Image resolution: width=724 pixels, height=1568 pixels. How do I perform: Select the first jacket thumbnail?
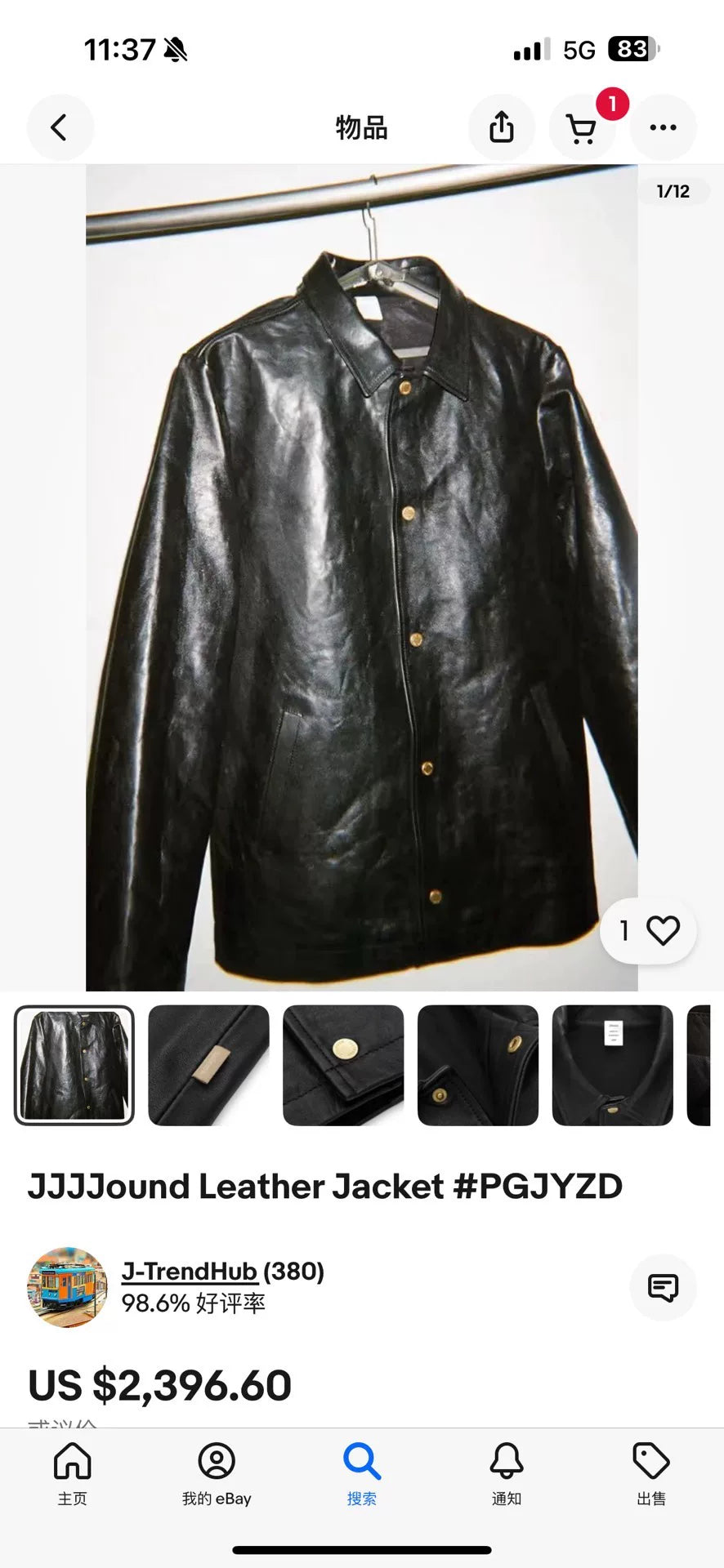73,1066
